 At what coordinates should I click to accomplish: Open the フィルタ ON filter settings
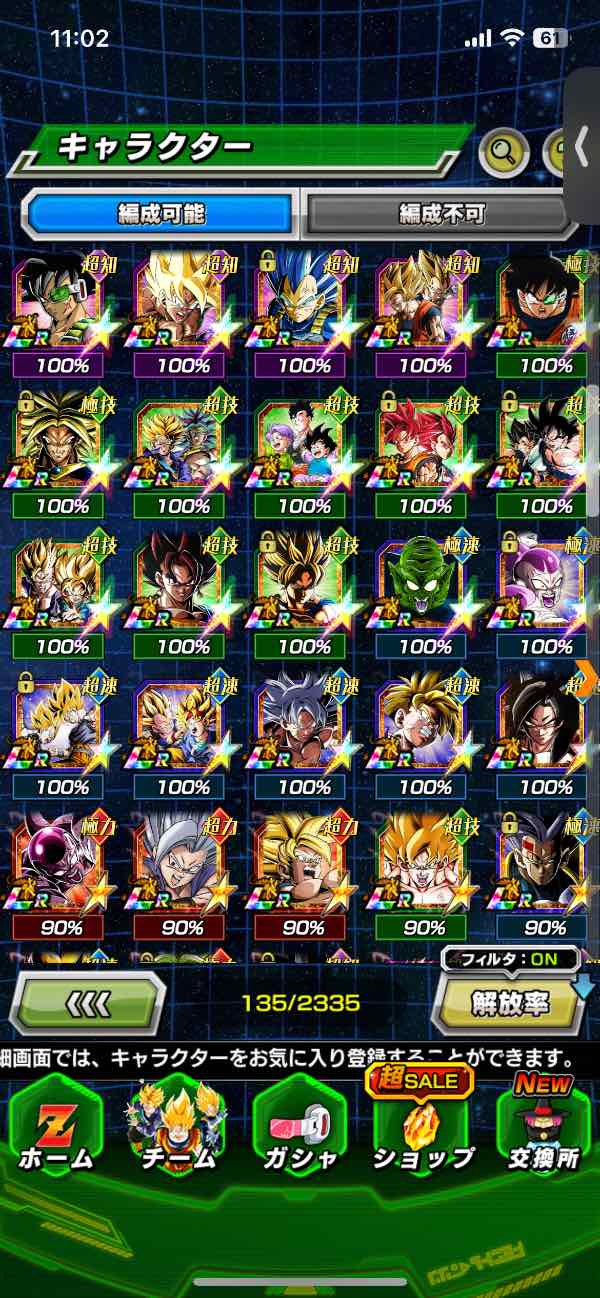[x=510, y=959]
